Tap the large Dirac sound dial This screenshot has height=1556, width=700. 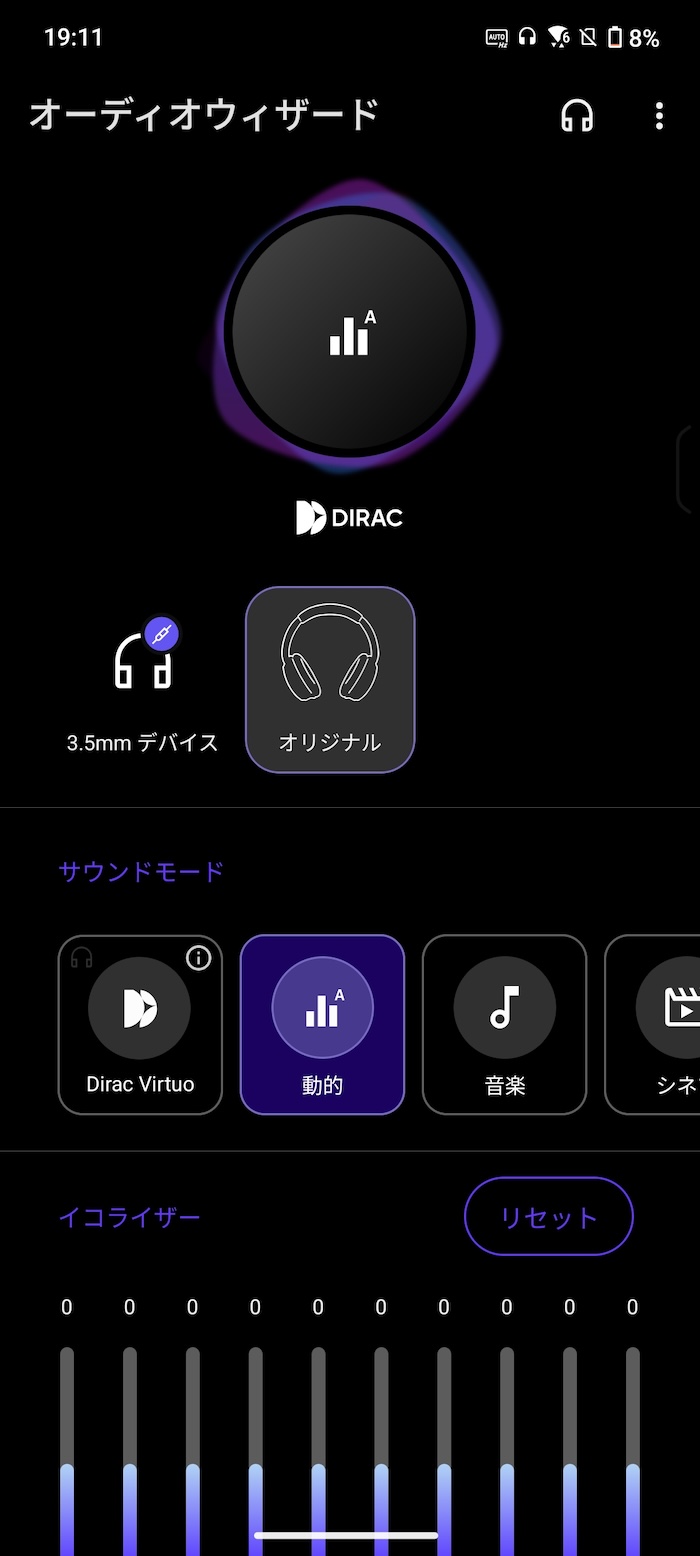349,332
